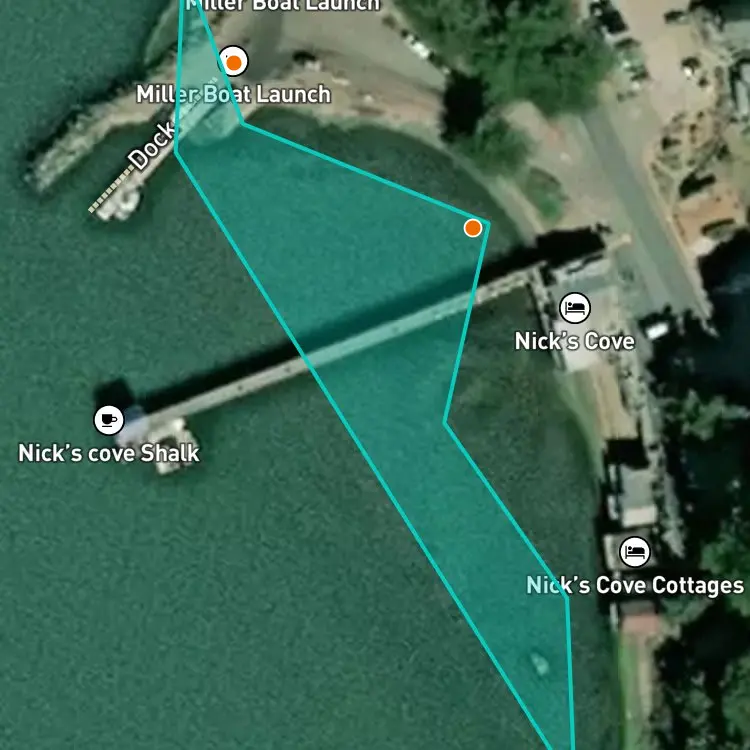Tap the Nick's cove Shalk cafe marker
750x750 pixels.
point(109,420)
